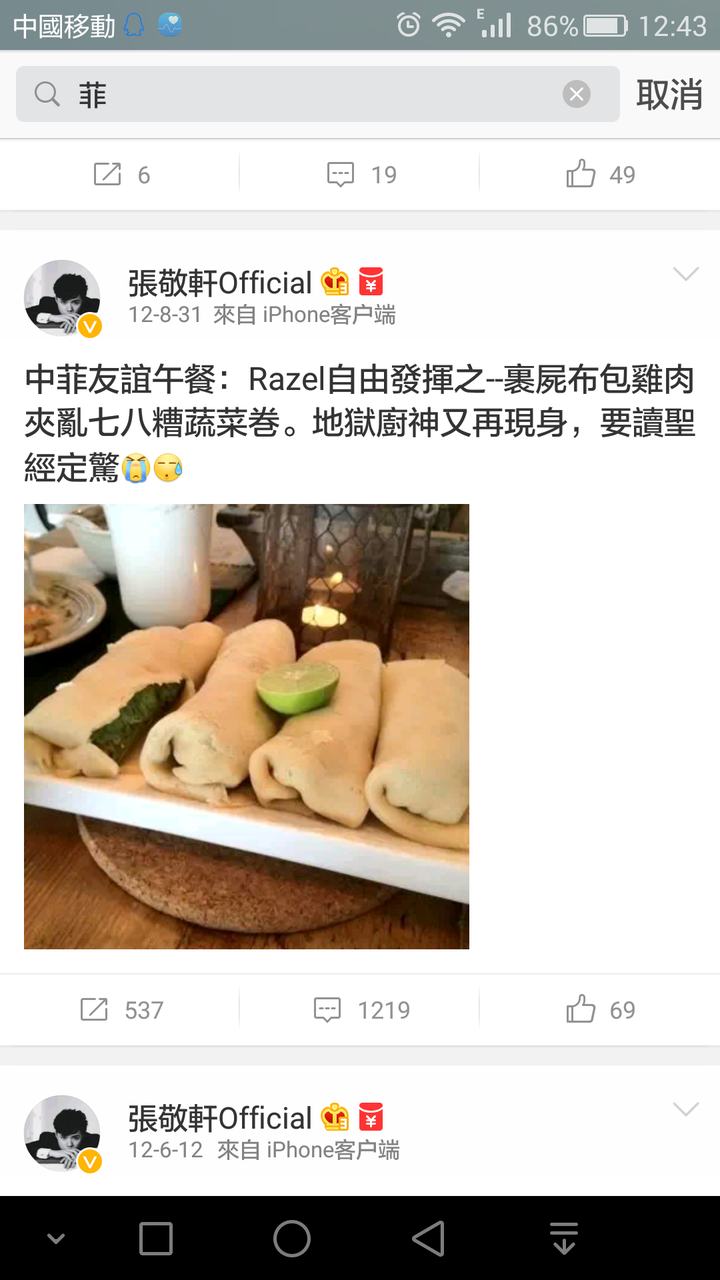The height and width of the screenshot is (1280, 720).
Task: Open comments on the post showing 19
Action: point(360,175)
